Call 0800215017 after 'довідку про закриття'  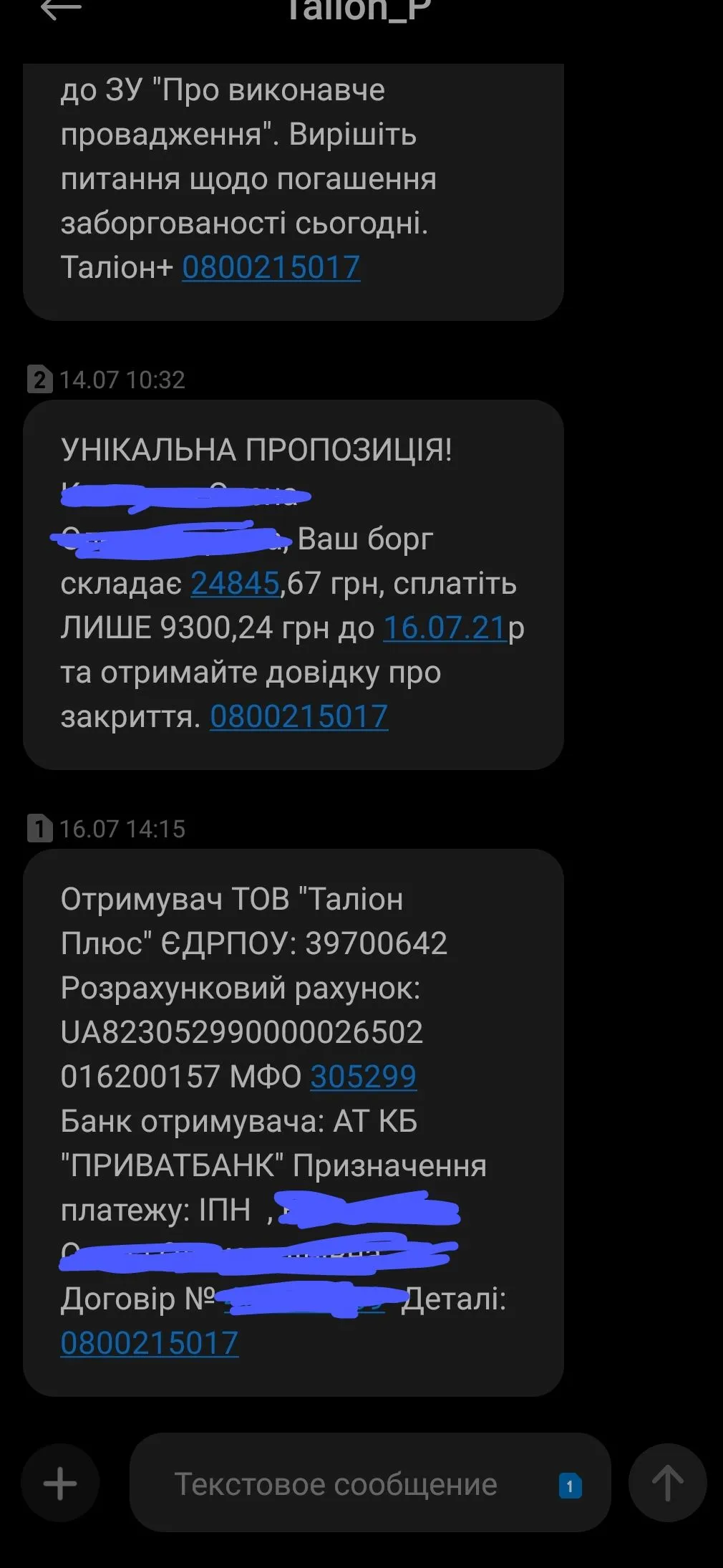299,716
